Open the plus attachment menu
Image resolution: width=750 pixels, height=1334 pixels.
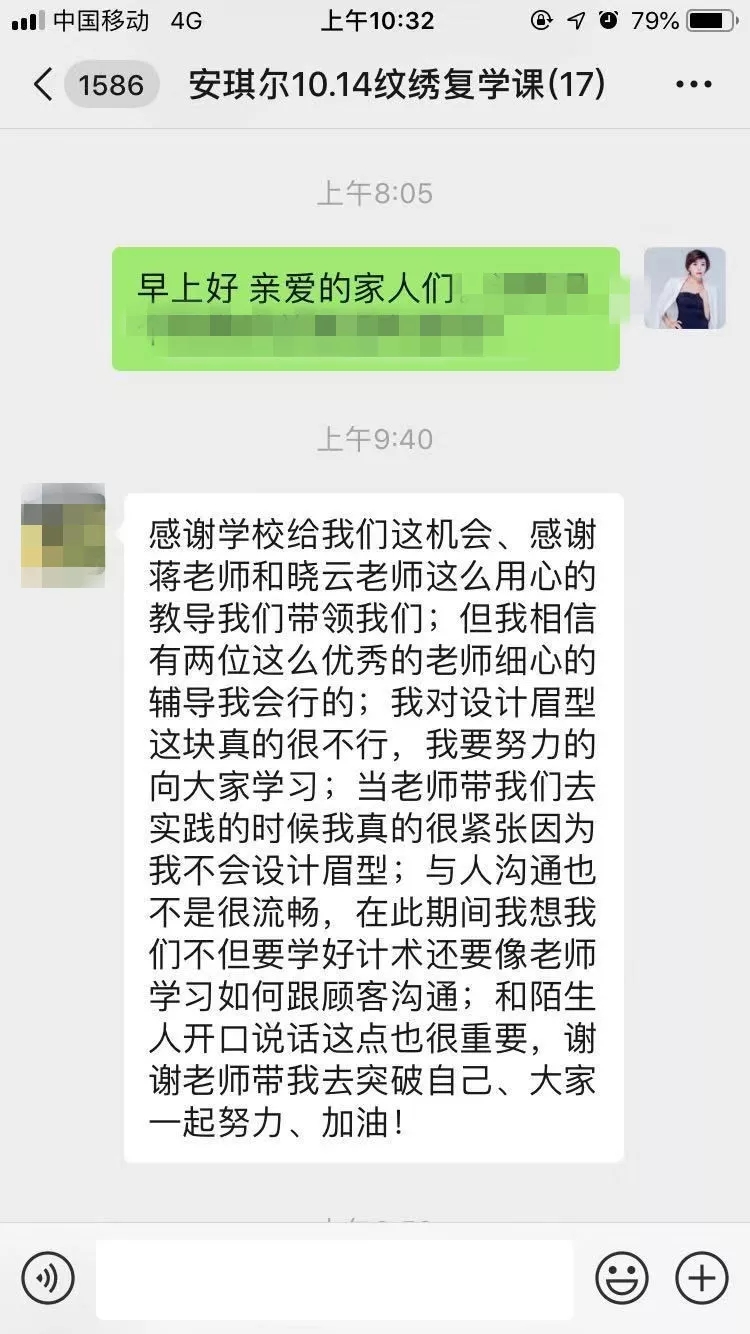(701, 1278)
